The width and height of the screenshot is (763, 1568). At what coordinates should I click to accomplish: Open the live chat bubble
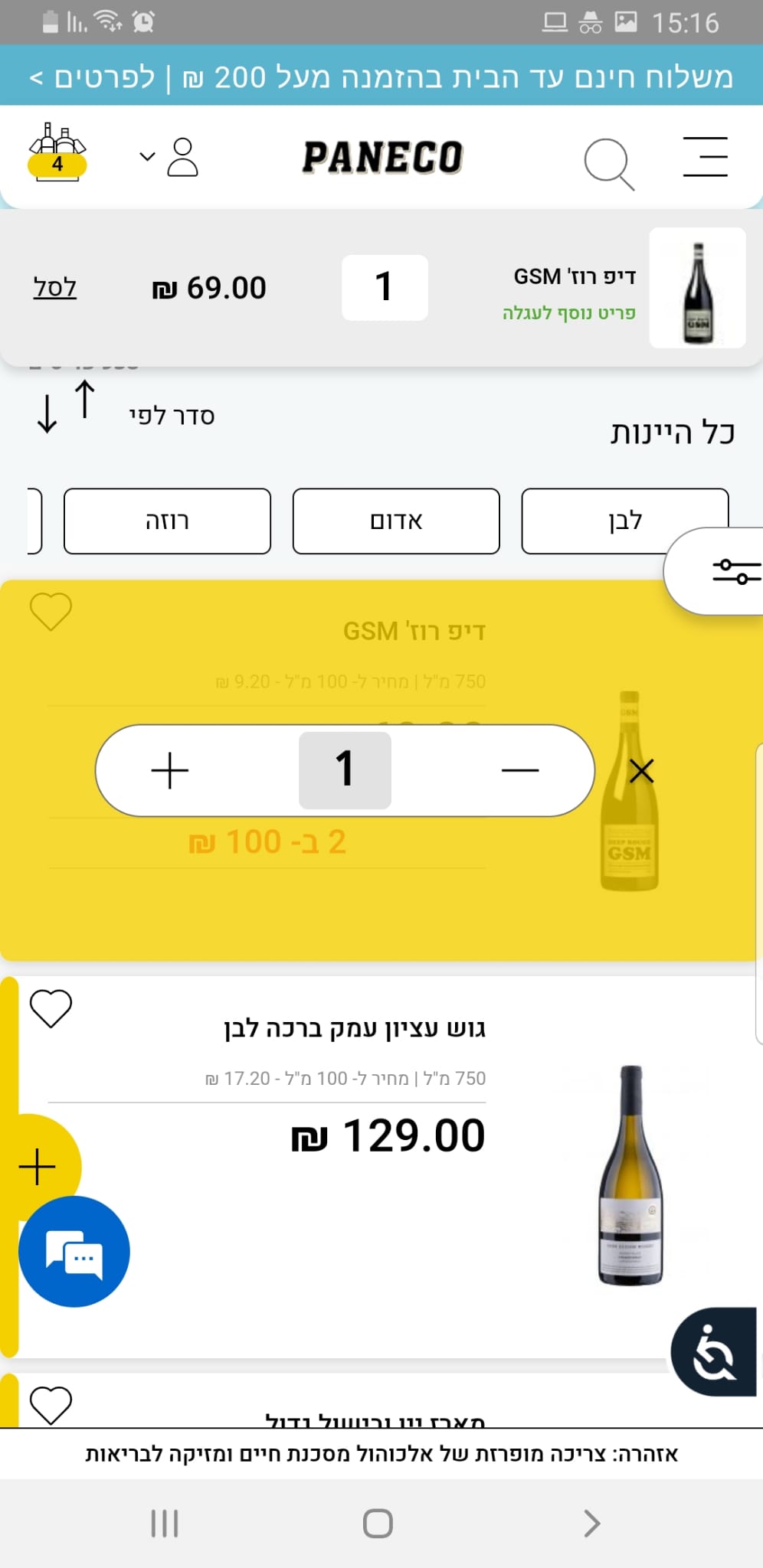click(74, 1252)
